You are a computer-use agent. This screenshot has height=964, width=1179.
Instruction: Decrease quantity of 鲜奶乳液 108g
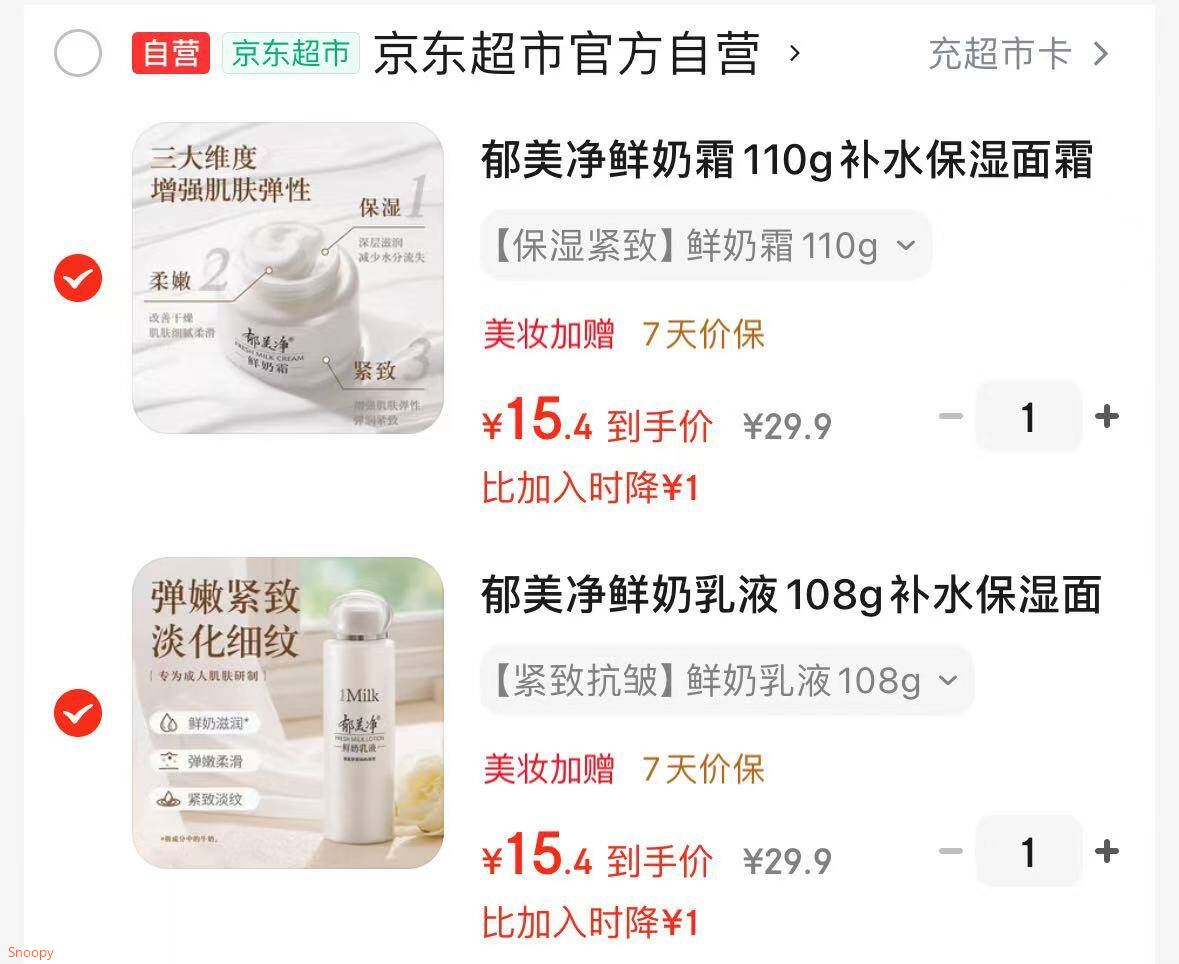click(x=951, y=852)
